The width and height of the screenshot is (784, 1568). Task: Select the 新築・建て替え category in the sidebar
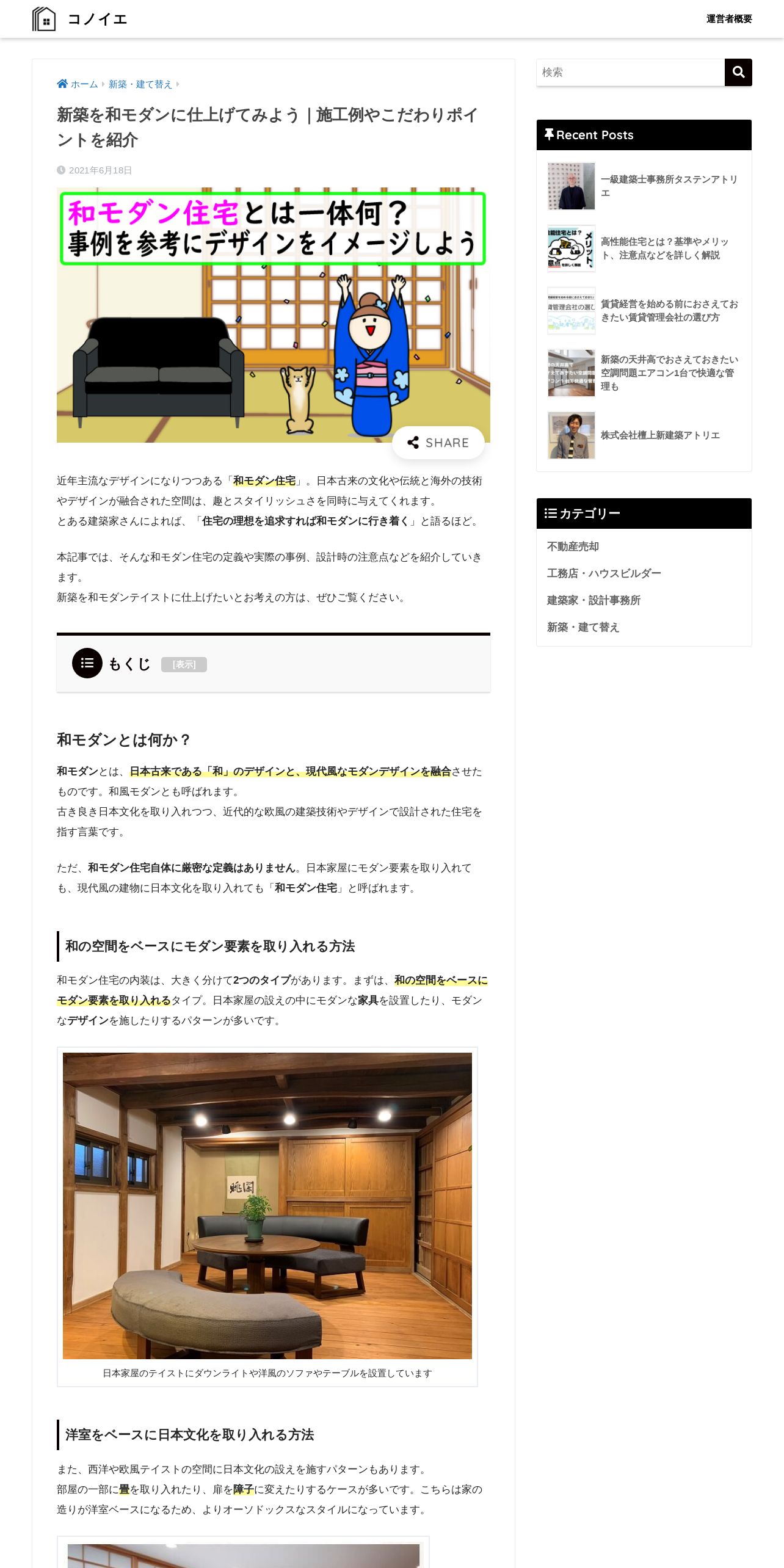click(583, 627)
